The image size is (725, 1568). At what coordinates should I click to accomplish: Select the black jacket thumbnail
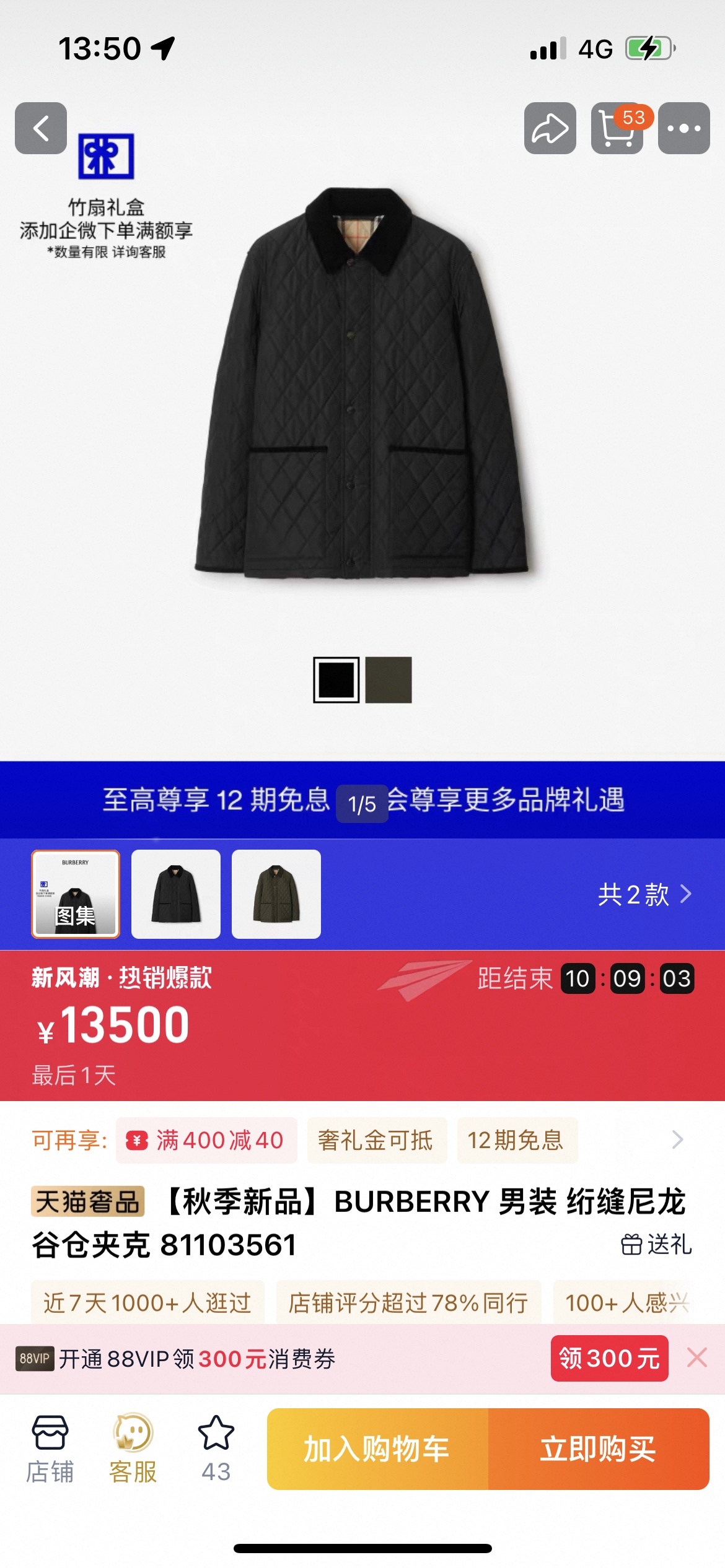[x=176, y=894]
